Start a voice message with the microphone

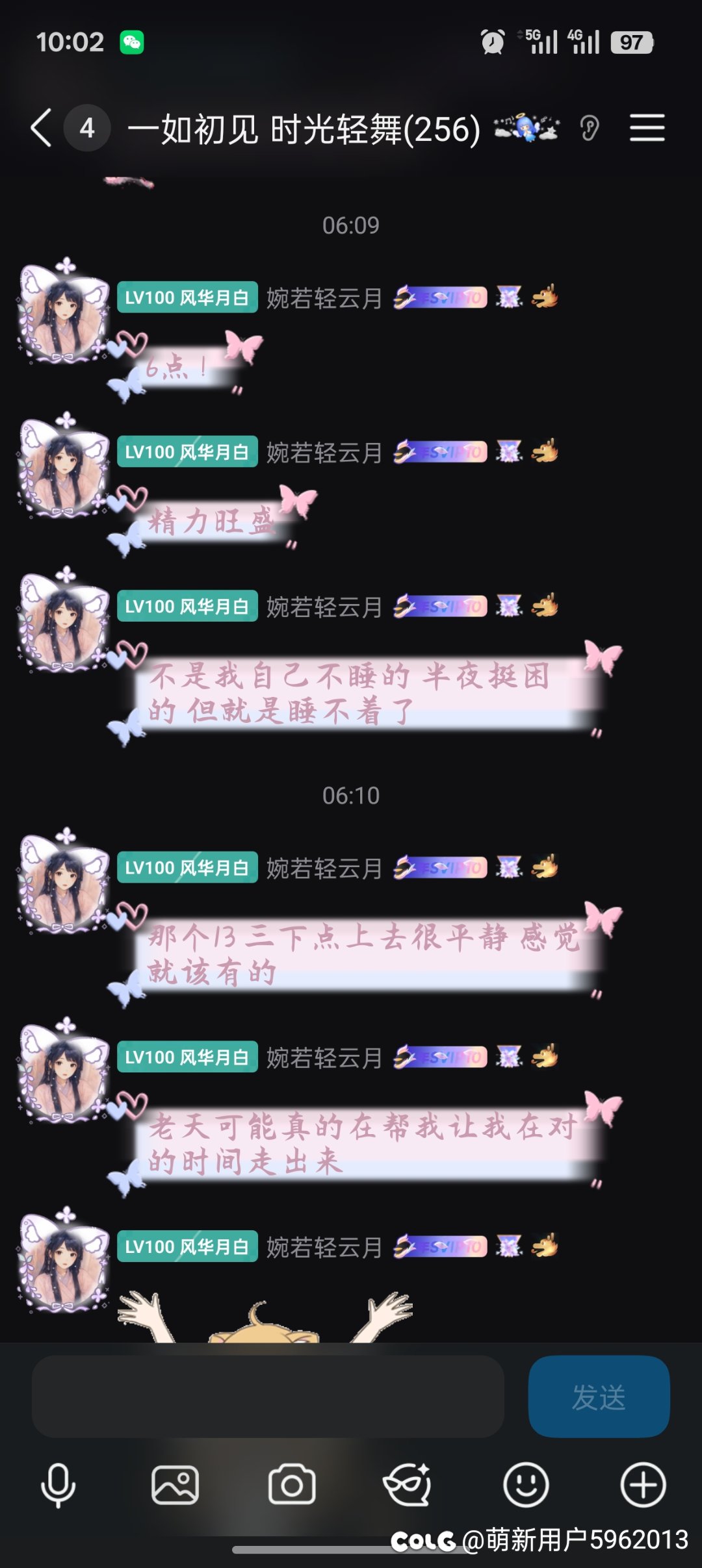point(58,1485)
